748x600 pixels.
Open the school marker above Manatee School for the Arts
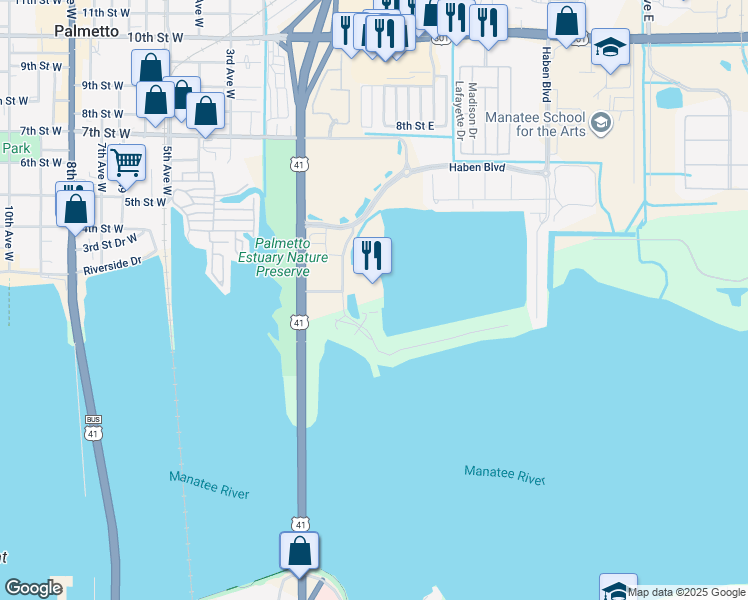[x=610, y=47]
